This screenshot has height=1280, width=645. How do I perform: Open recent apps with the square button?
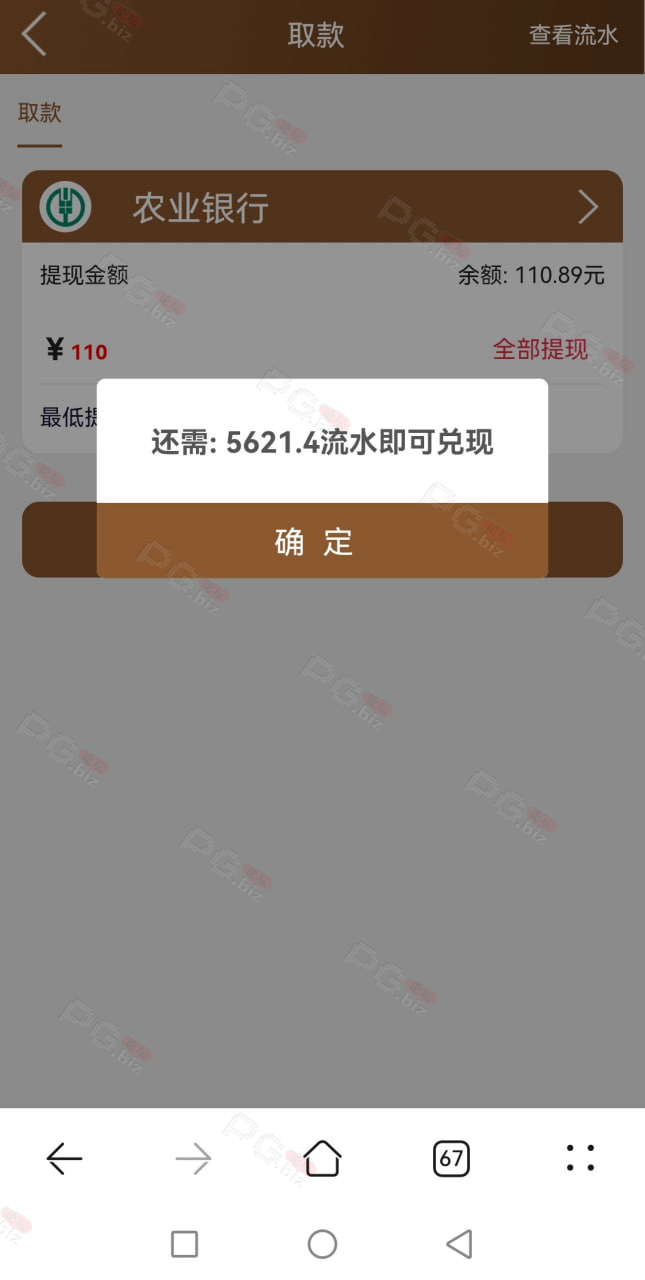184,1244
